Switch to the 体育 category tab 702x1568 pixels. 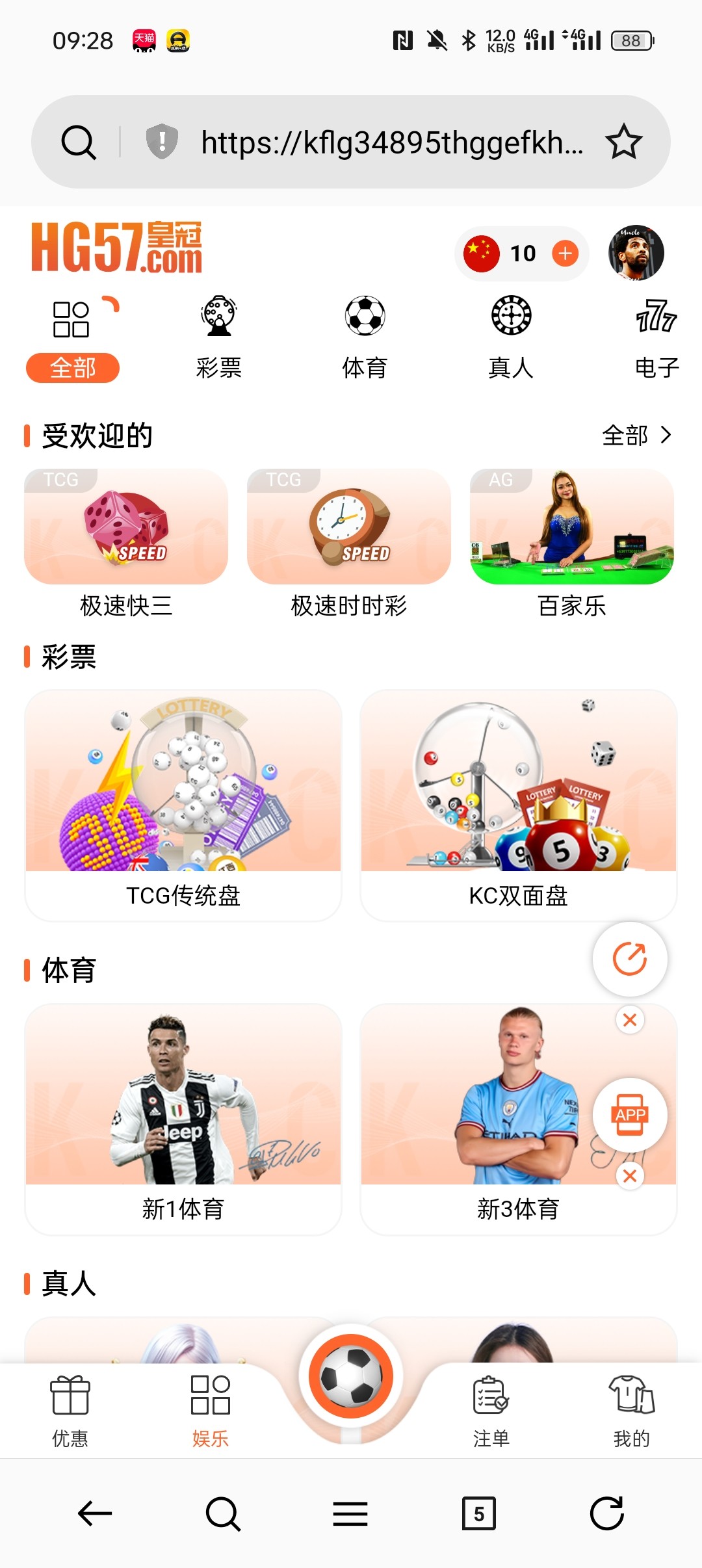click(x=365, y=338)
